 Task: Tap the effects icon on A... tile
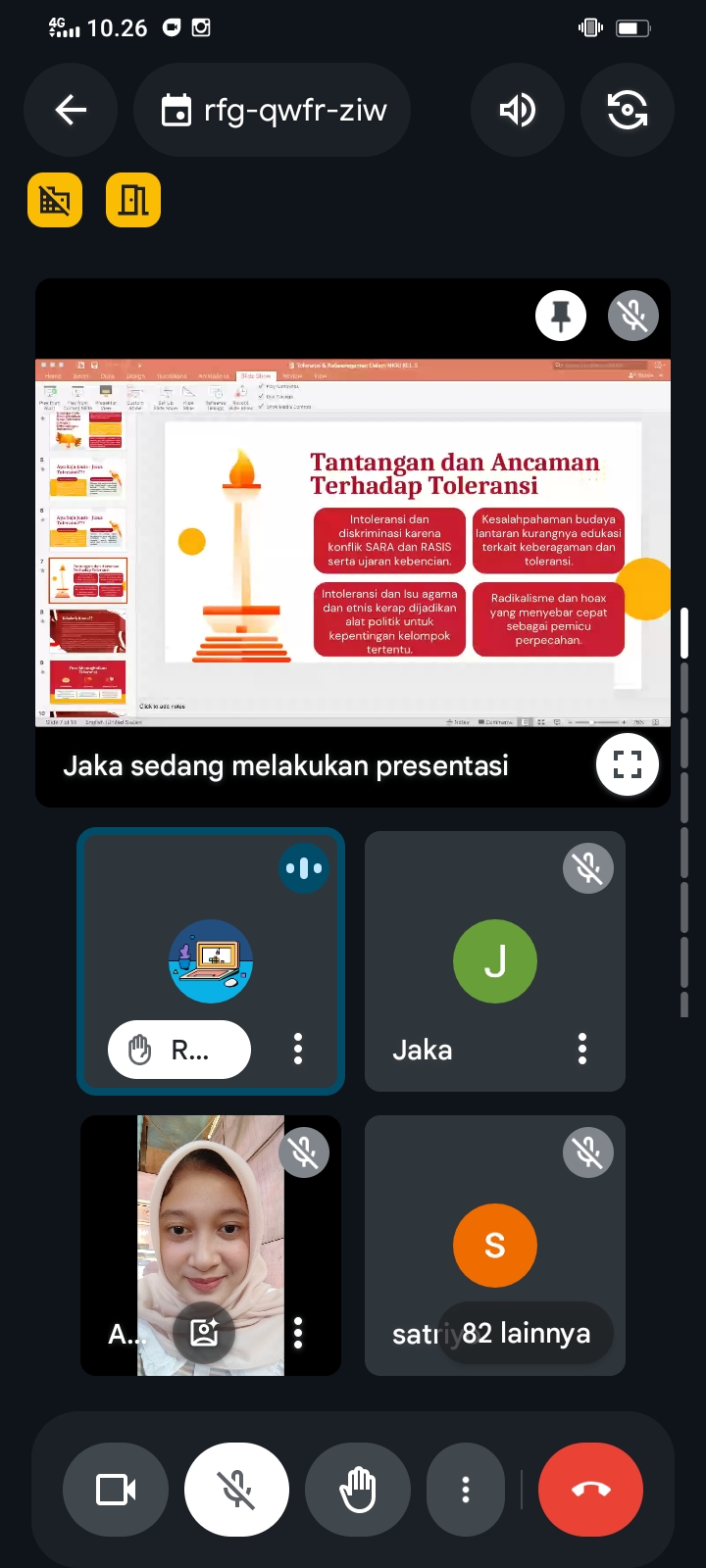204,1333
